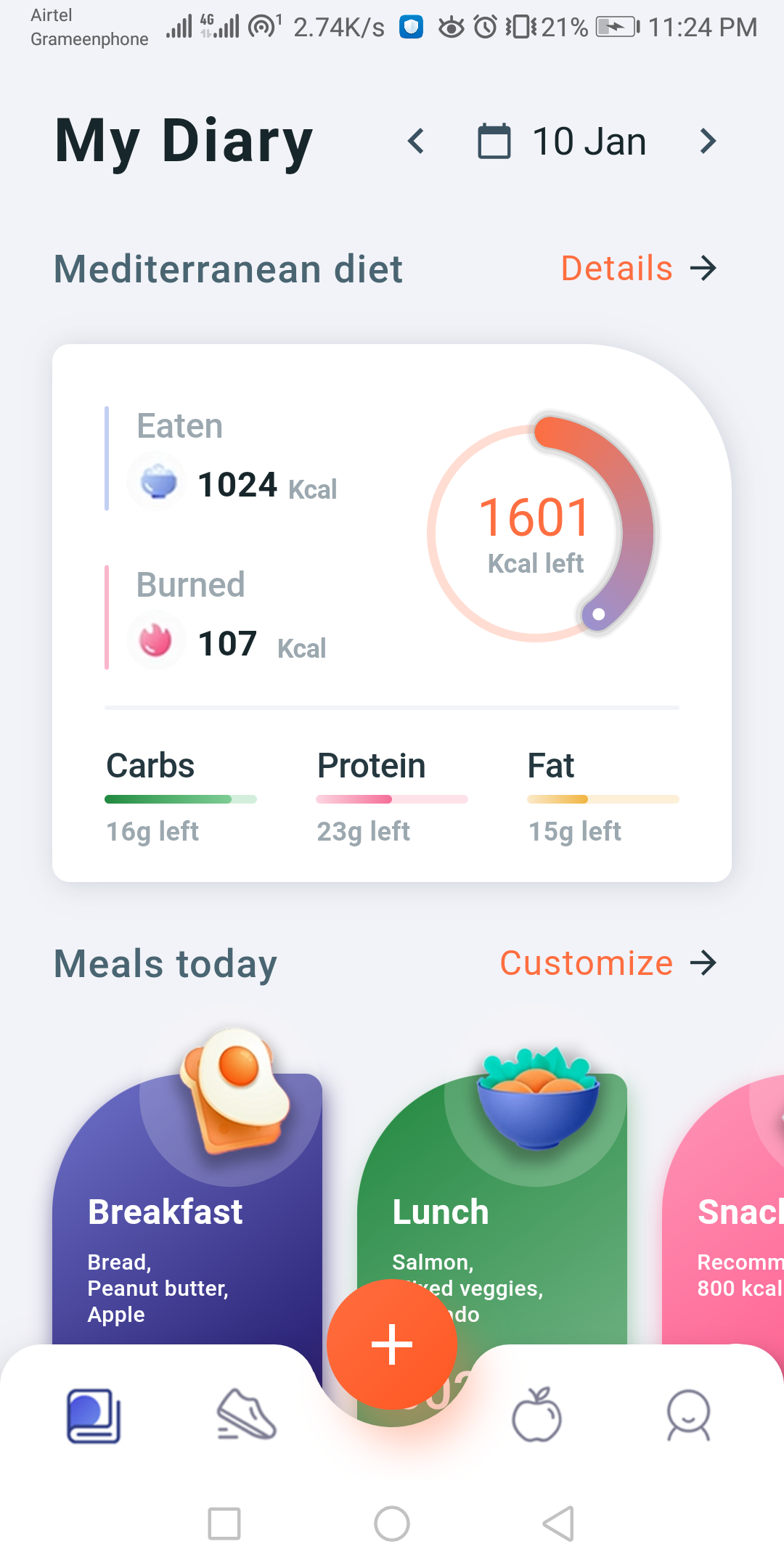Go back with system back button
784x1568 pixels.
[558, 1523]
